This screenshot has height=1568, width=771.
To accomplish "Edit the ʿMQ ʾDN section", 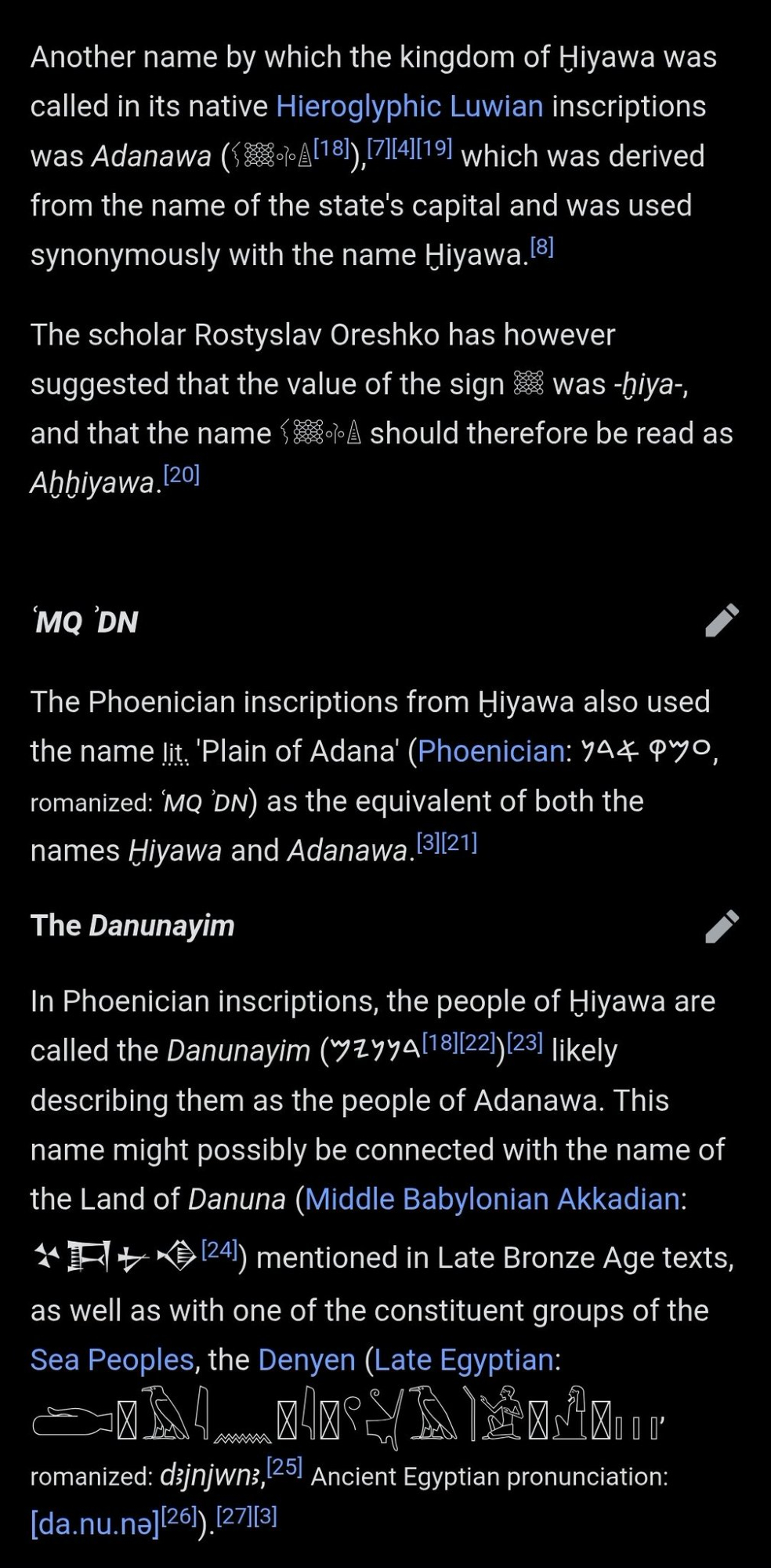I will tap(722, 620).
